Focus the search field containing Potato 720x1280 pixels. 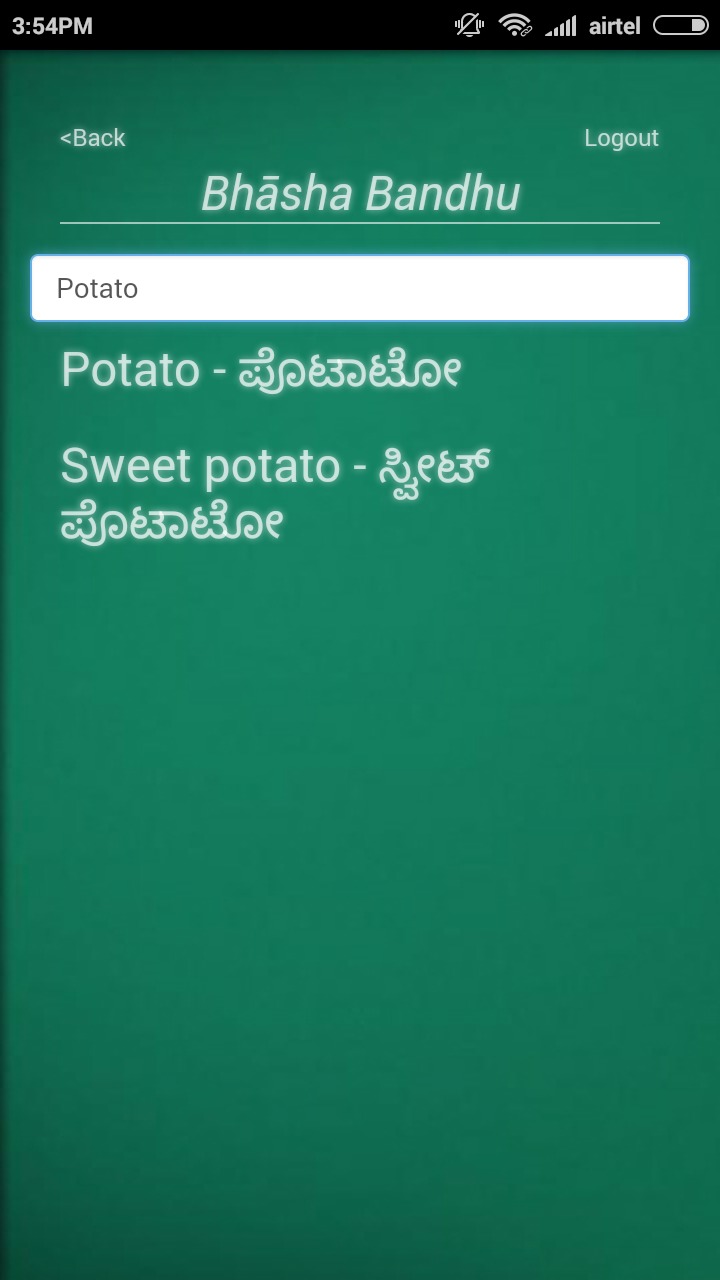(x=360, y=288)
